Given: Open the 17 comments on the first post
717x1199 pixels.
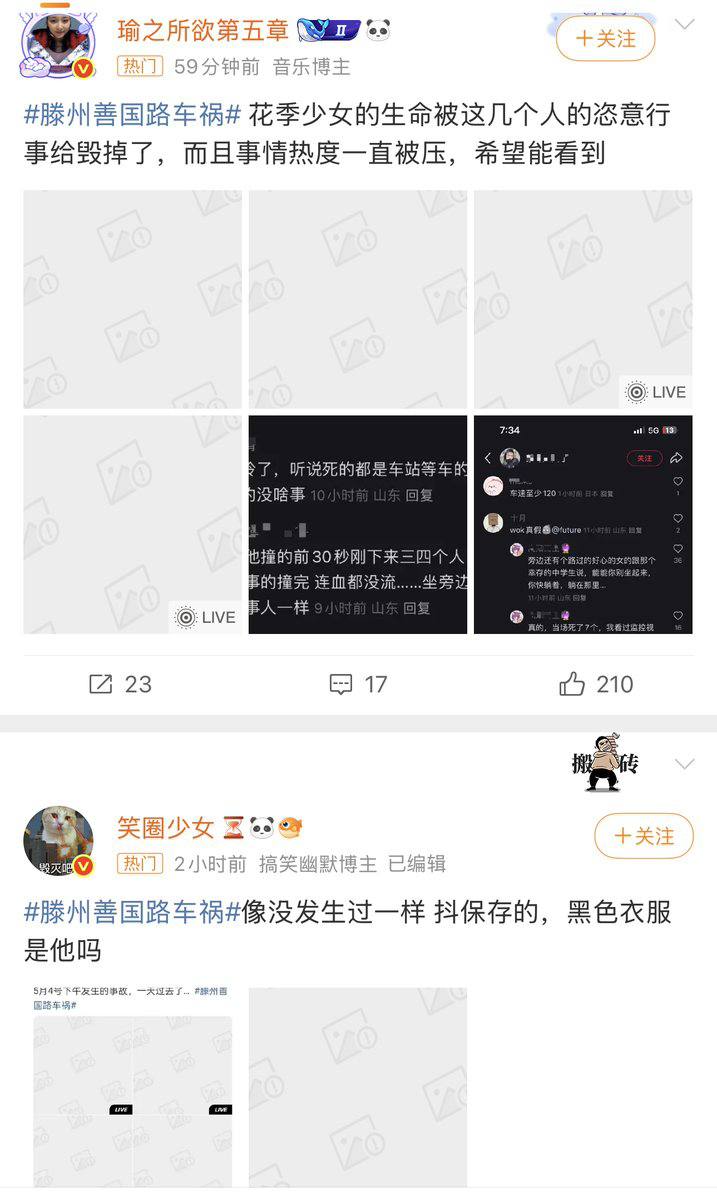Looking at the screenshot, I should click(x=358, y=684).
